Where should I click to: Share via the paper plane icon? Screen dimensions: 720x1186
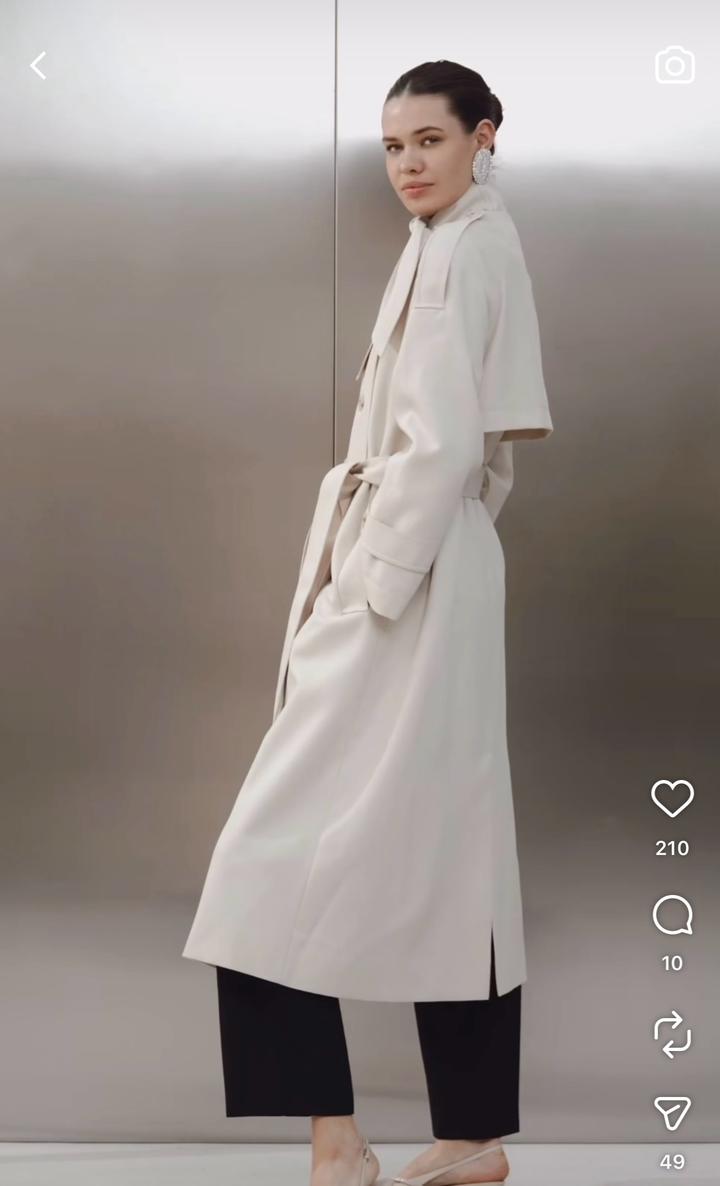[672, 1113]
